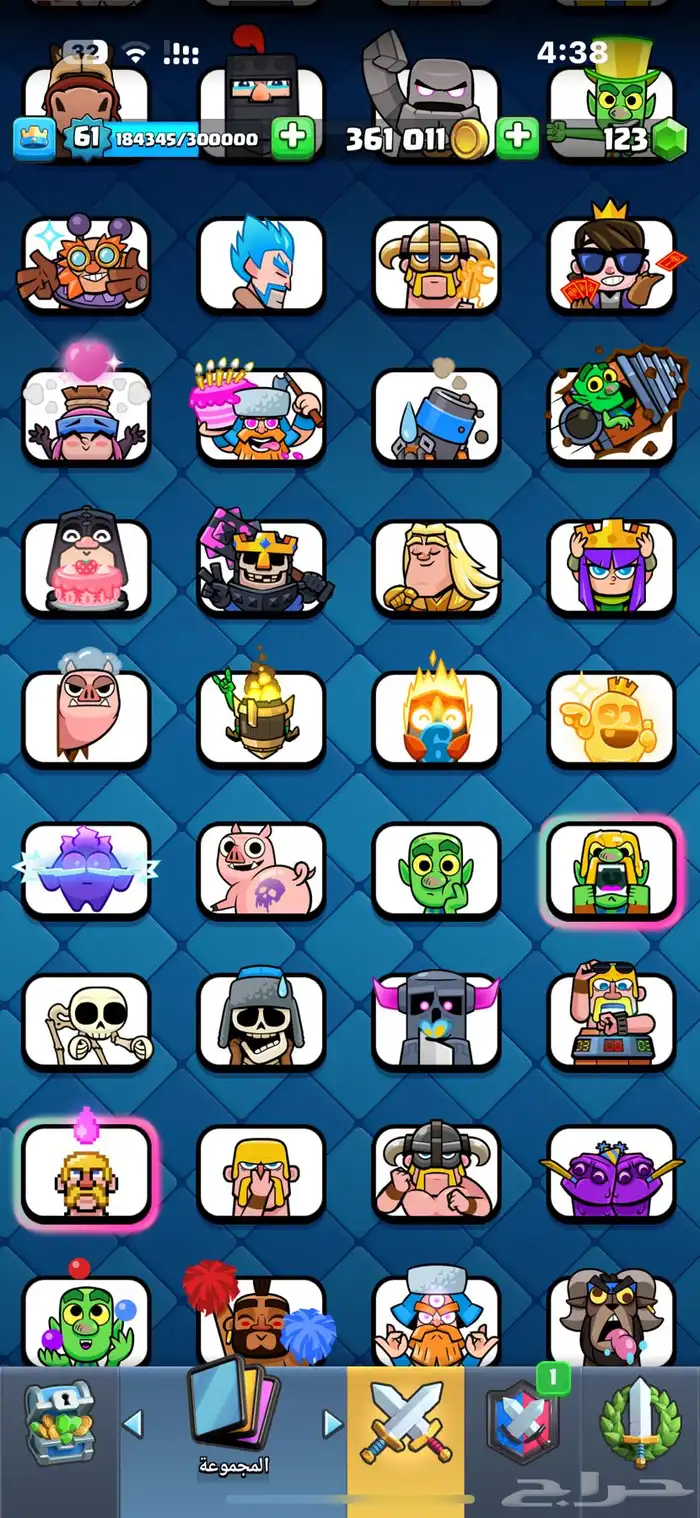Tap the green plus next to experience bar
The height and width of the screenshot is (1518, 700).
(x=293, y=138)
